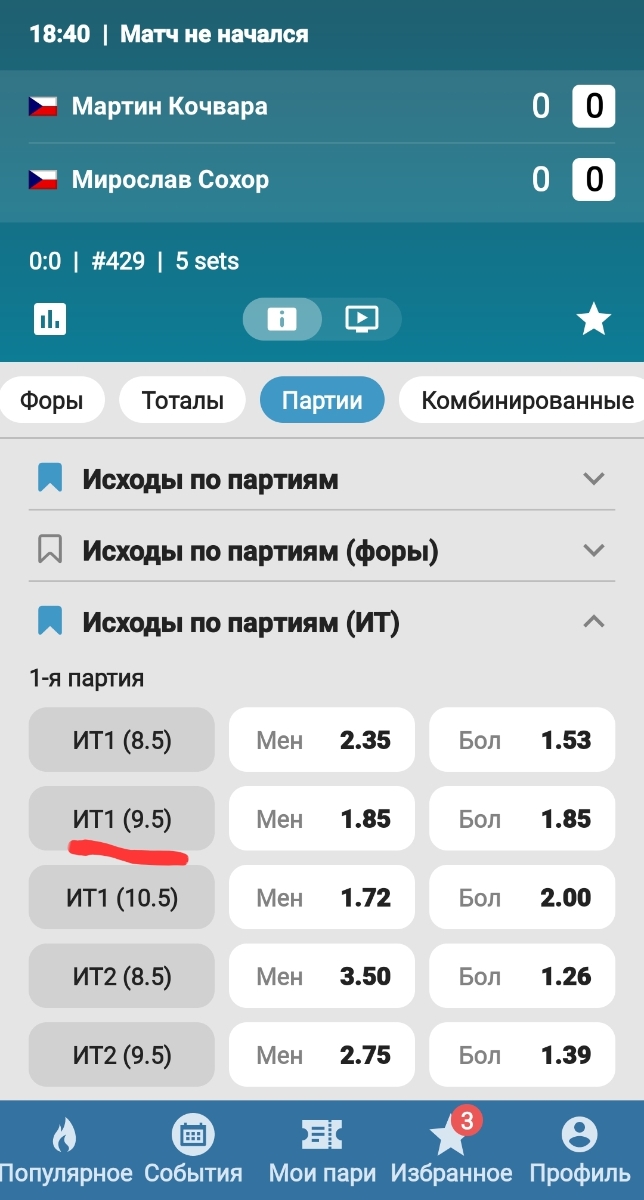Screen dimensions: 644x1200
Task: Bet on ИТ1 (8.5) Мен at 2.35
Action: pyautogui.click(x=322, y=740)
